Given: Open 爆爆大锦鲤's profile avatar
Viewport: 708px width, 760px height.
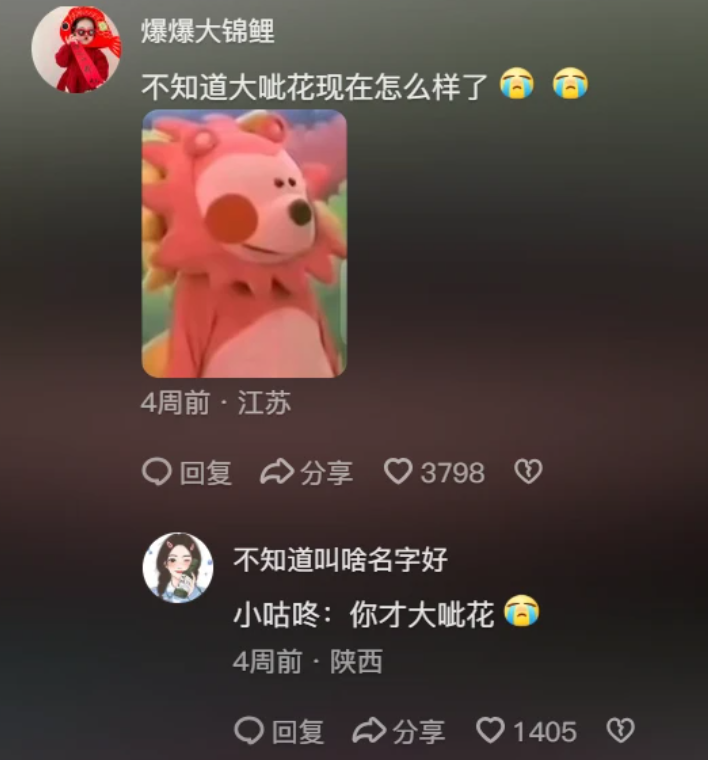Looking at the screenshot, I should 76,49.
